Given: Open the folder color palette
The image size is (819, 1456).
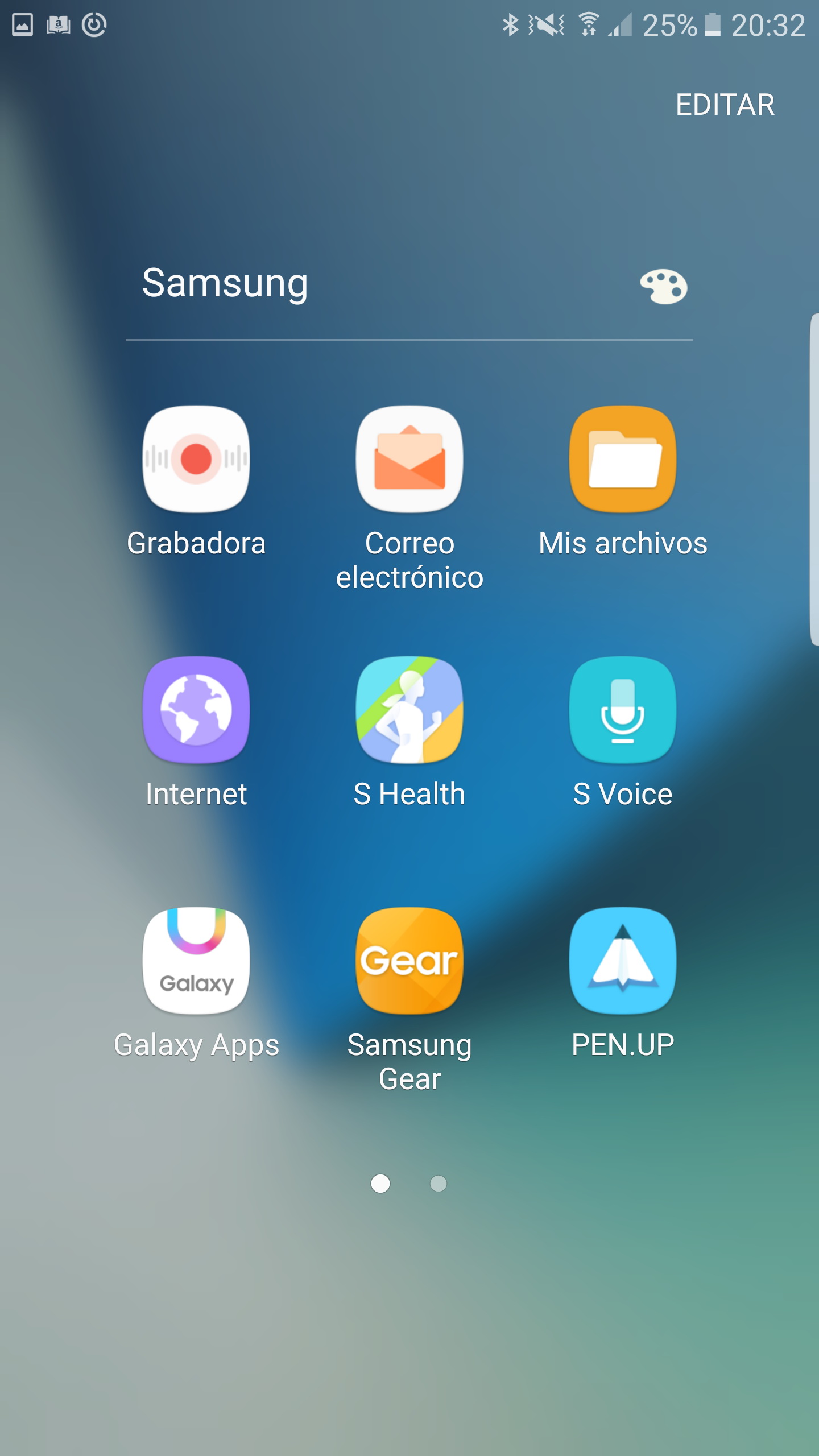Looking at the screenshot, I should [x=663, y=286].
